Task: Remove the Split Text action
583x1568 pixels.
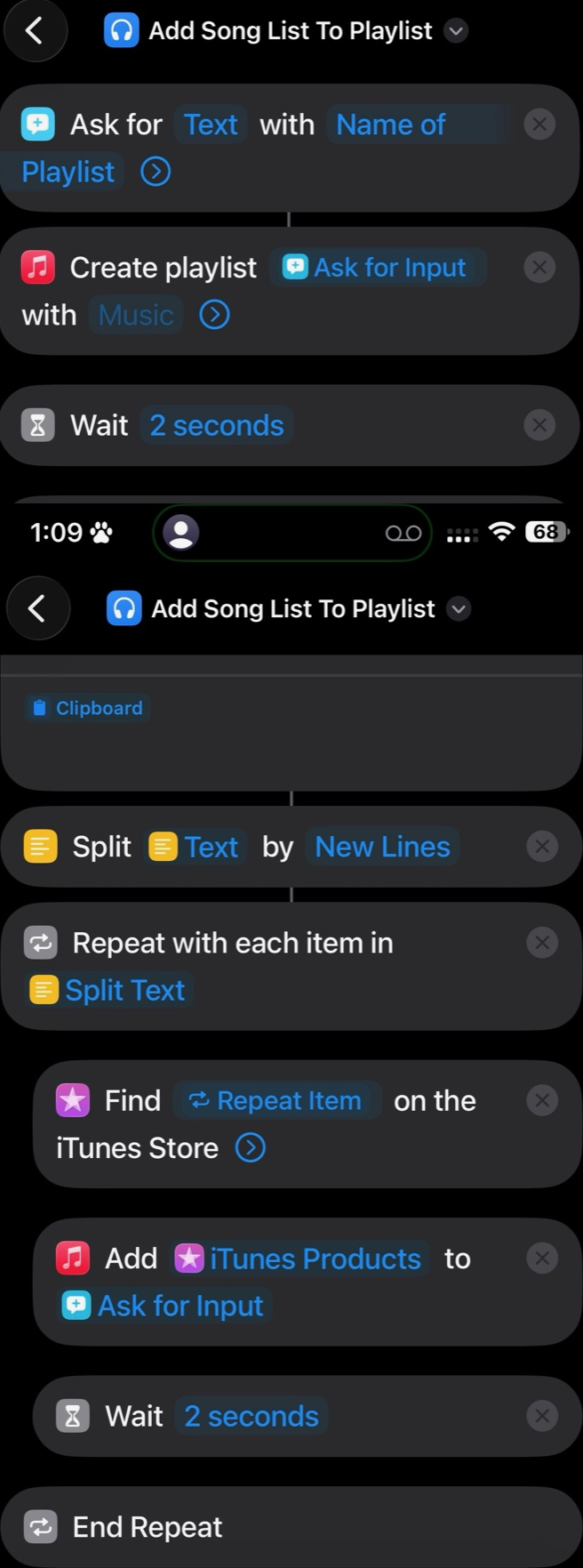Action: (x=541, y=847)
